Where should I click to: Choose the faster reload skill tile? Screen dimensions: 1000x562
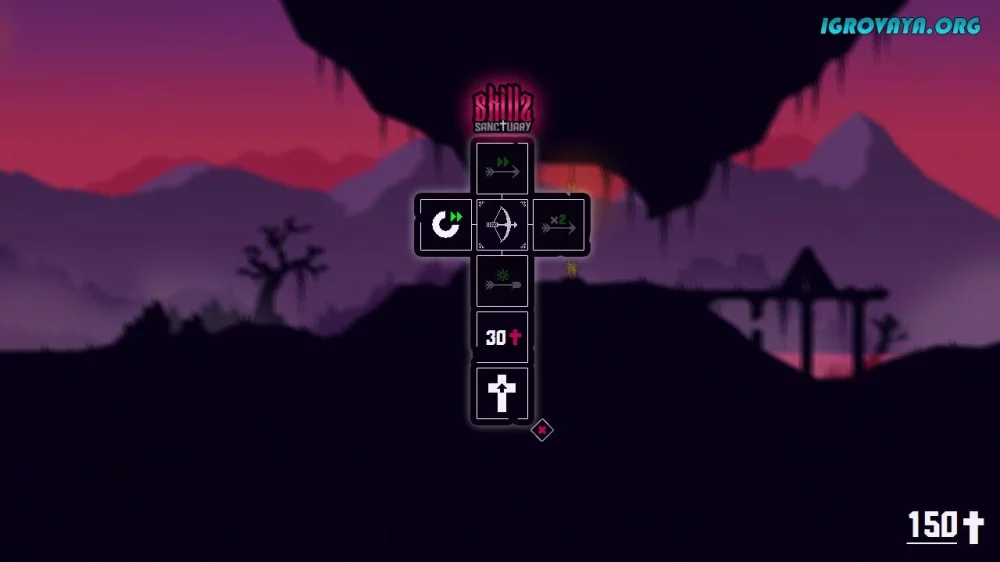pyautogui.click(x=445, y=224)
